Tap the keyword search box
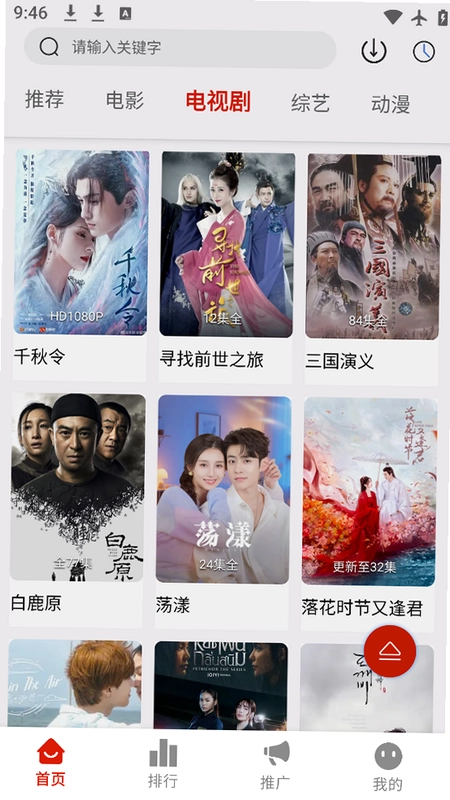This screenshot has height=800, width=450. coord(180,48)
